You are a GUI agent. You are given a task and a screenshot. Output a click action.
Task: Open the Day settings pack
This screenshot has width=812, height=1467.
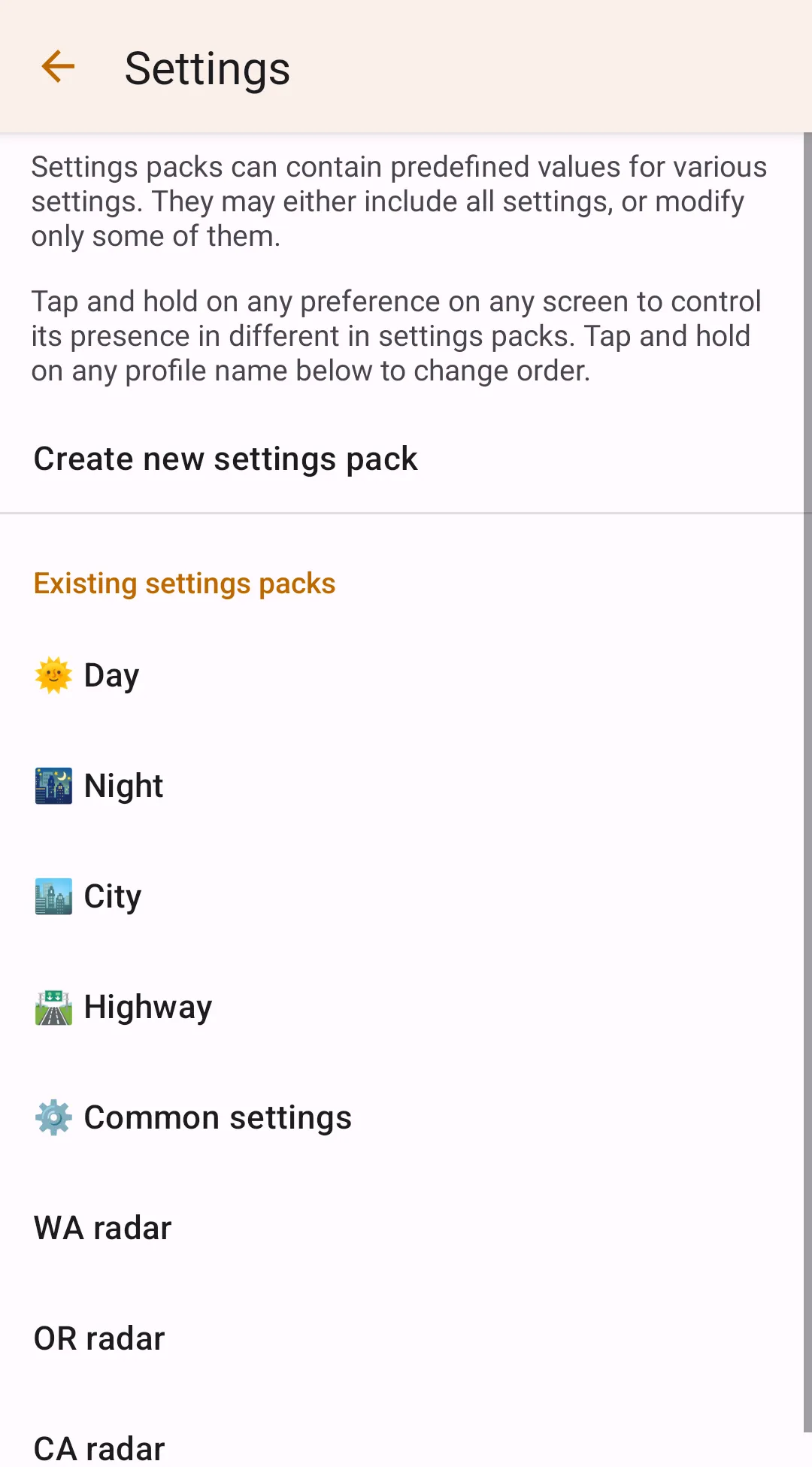point(111,675)
